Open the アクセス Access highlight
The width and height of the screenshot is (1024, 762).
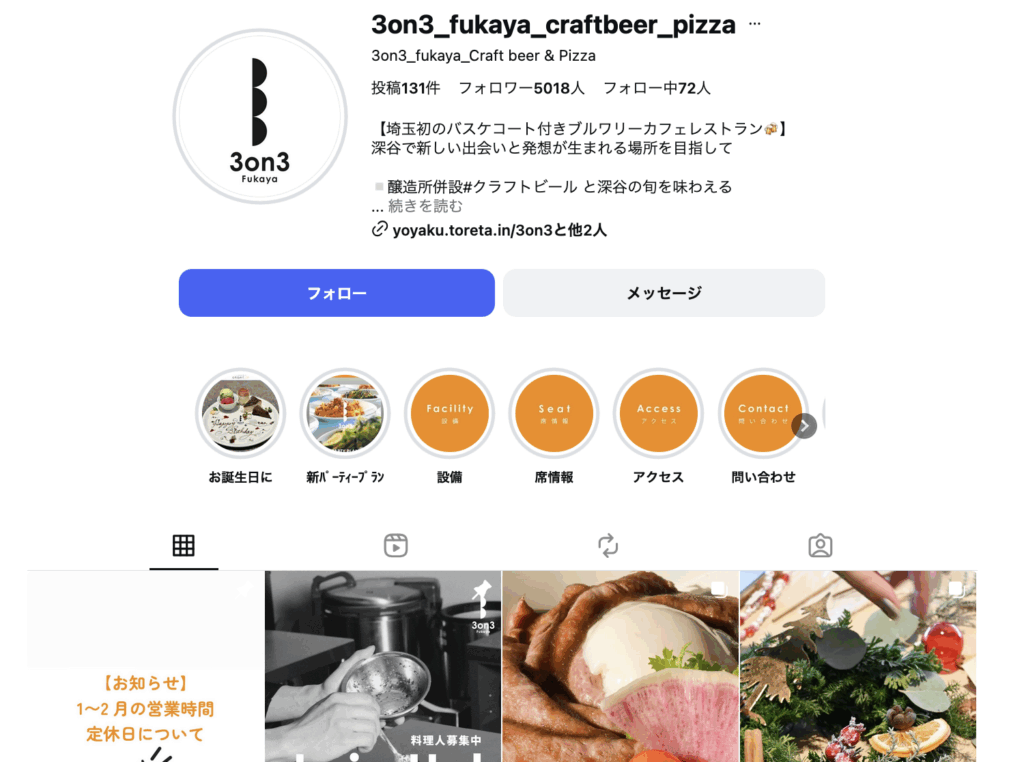[658, 413]
